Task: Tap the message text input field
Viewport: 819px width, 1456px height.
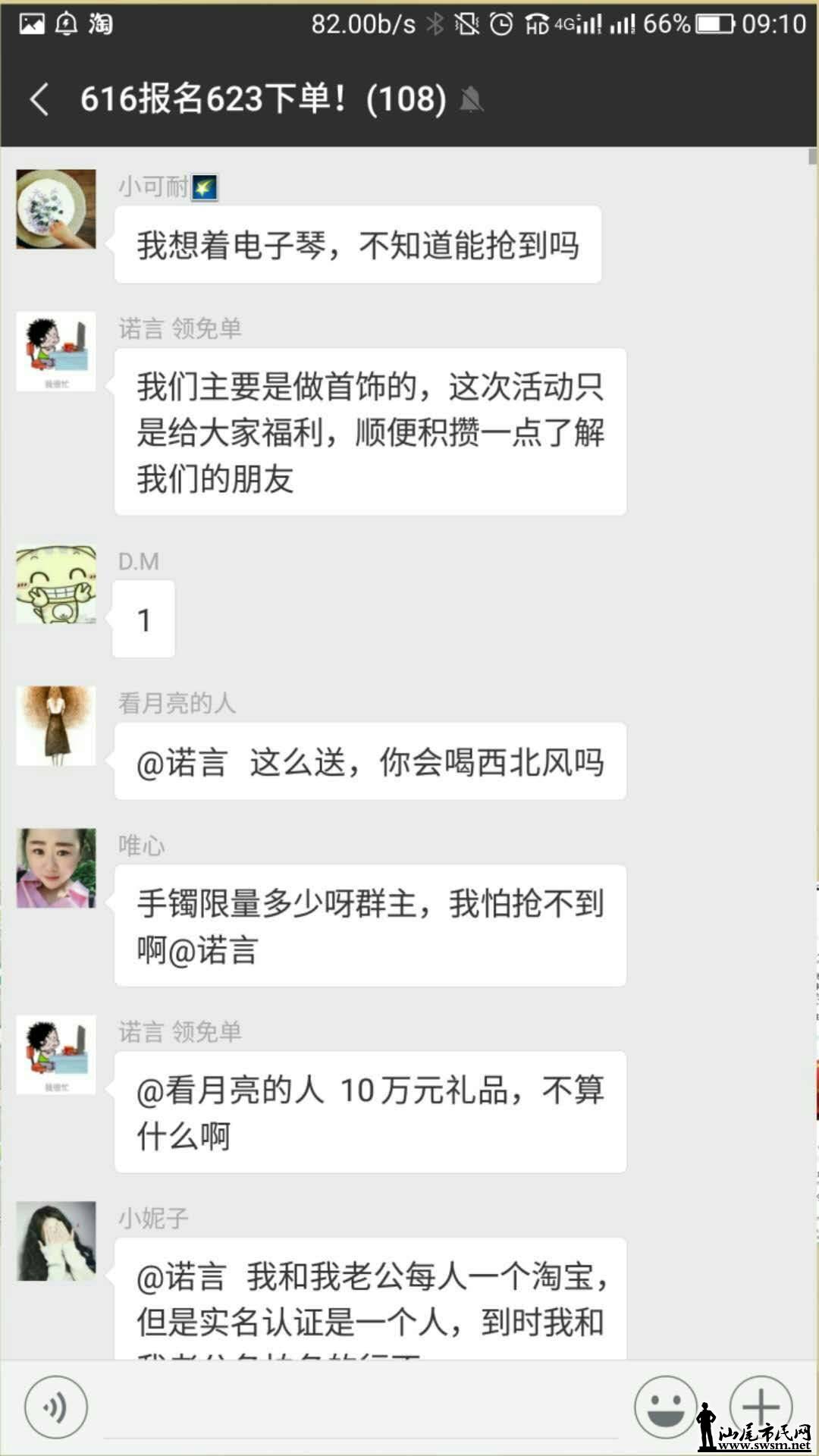Action: 360,1410
